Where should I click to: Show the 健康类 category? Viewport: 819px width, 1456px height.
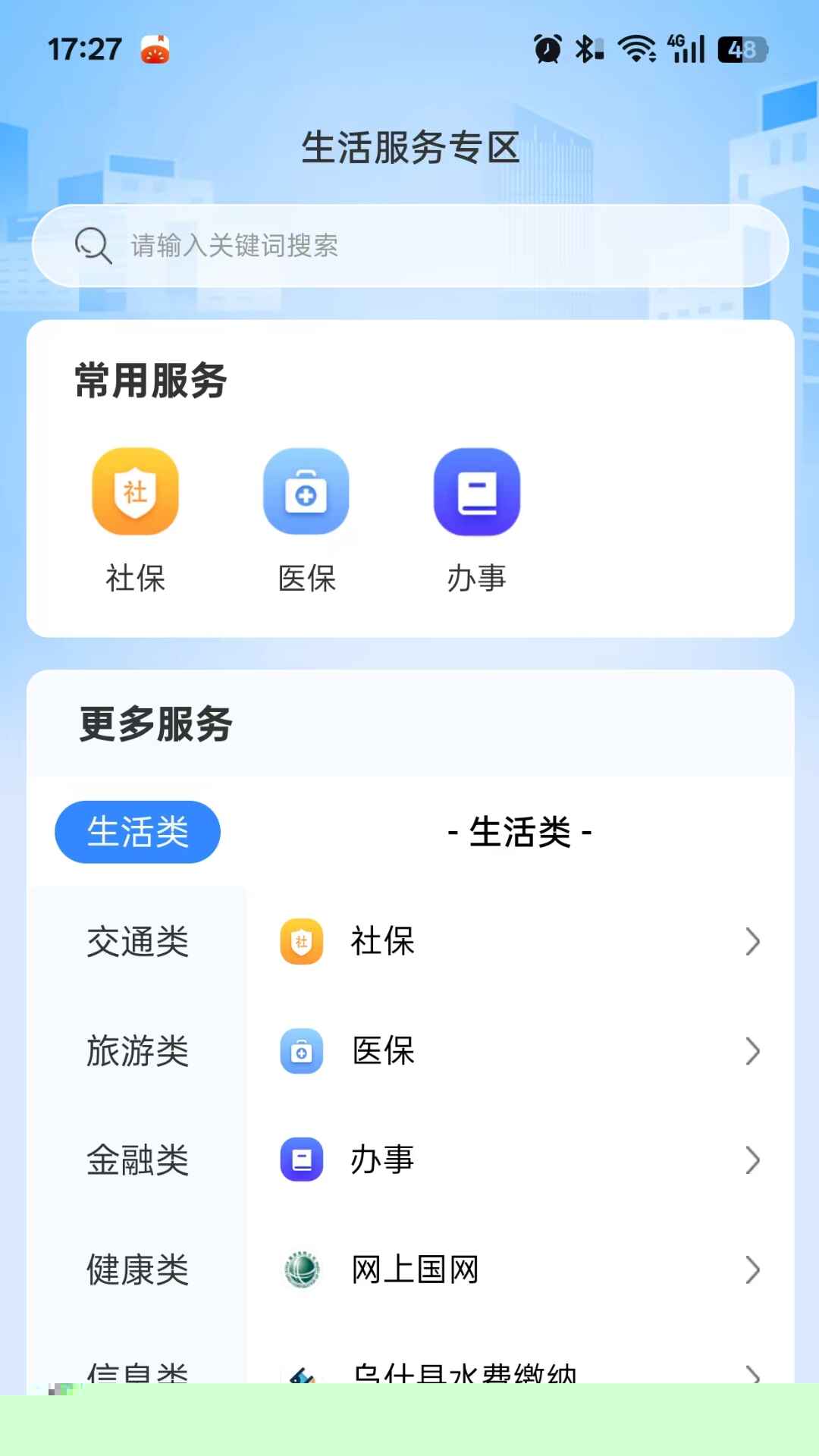tap(137, 1269)
